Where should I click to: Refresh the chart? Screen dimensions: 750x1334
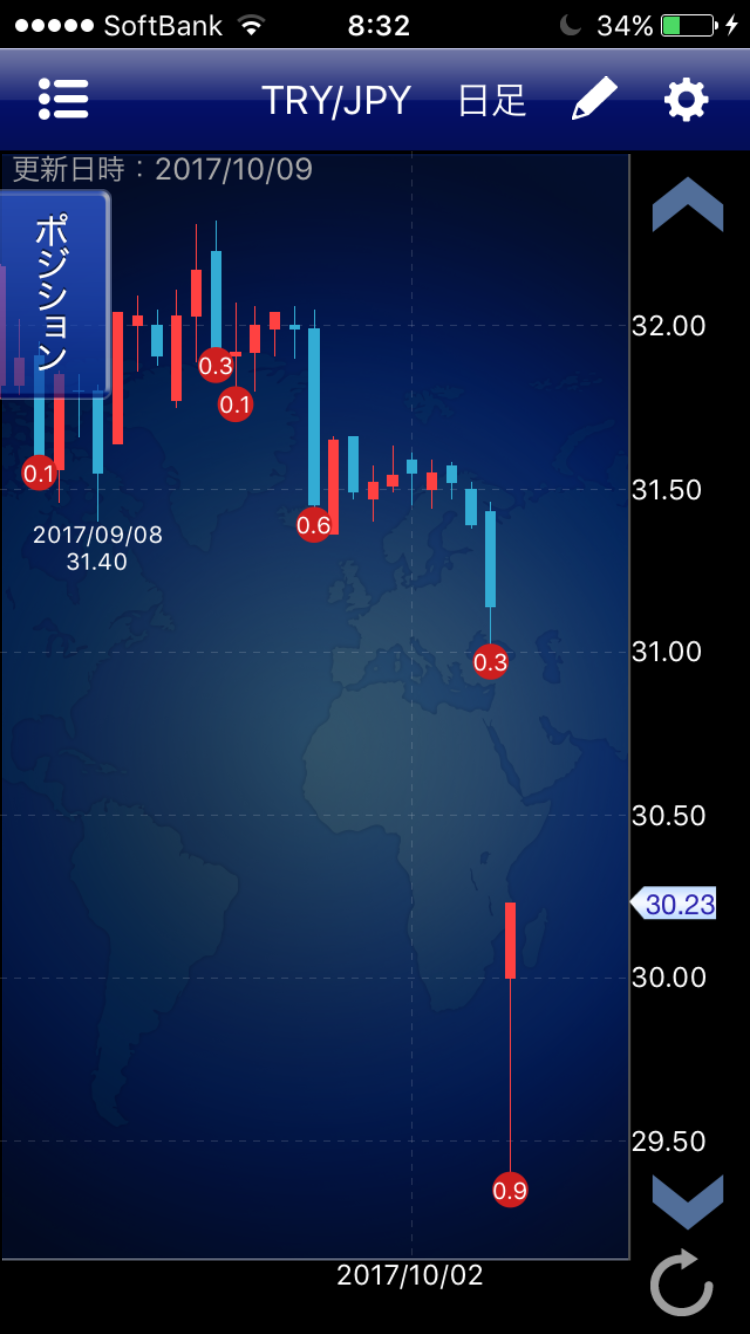click(x=682, y=1283)
